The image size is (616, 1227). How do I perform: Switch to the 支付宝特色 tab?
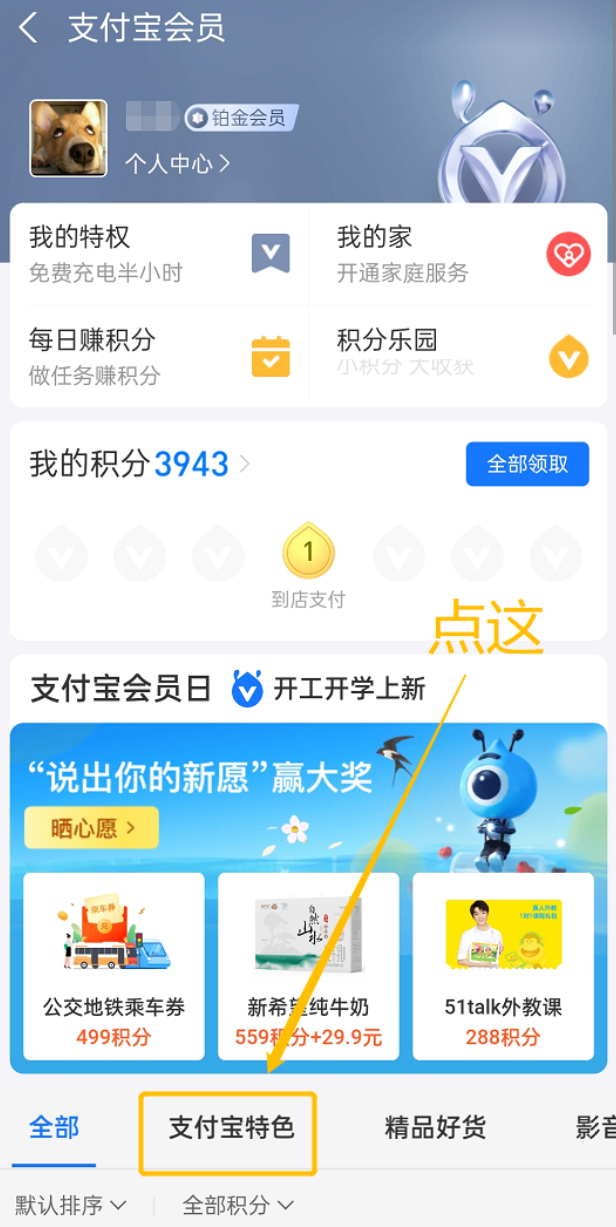click(x=230, y=1128)
